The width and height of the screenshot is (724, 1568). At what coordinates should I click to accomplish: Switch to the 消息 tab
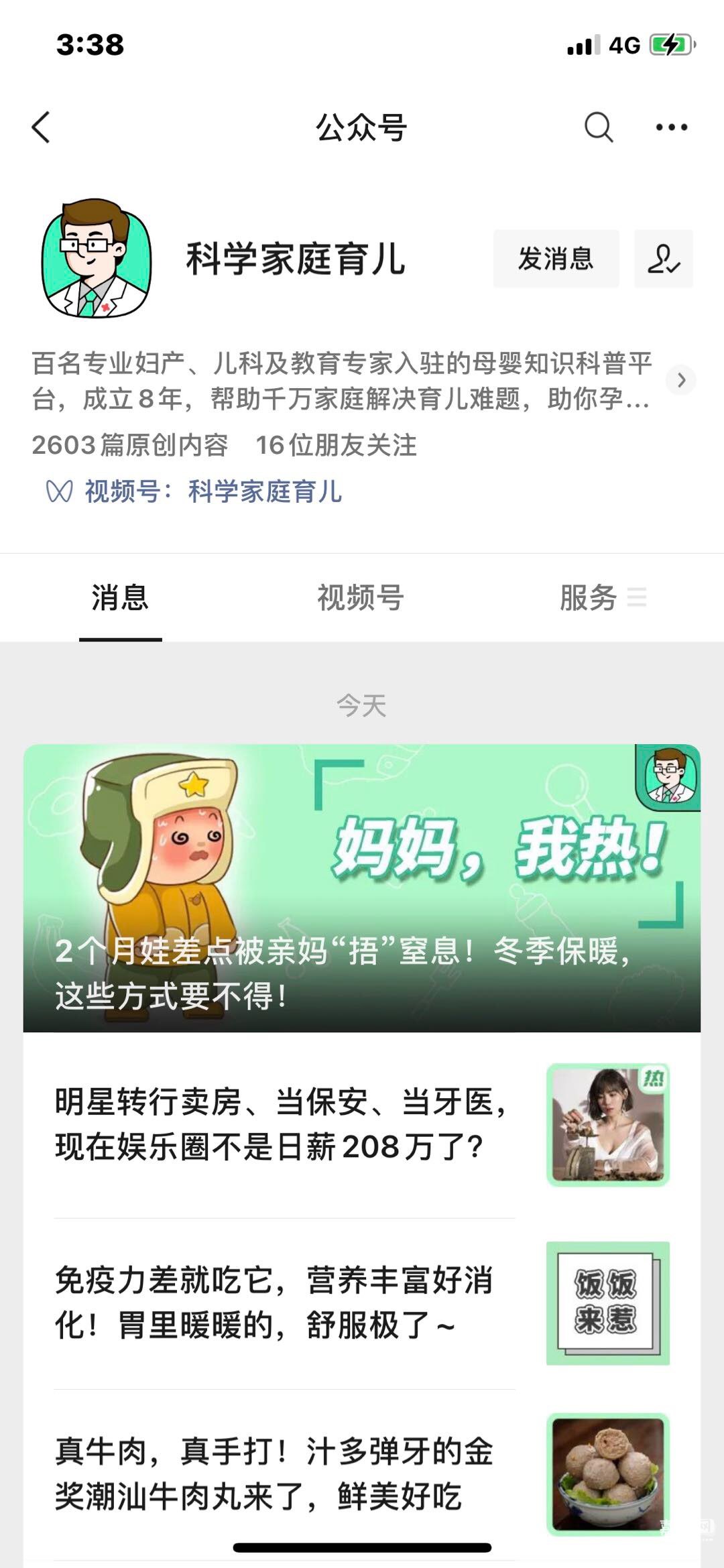coord(120,597)
